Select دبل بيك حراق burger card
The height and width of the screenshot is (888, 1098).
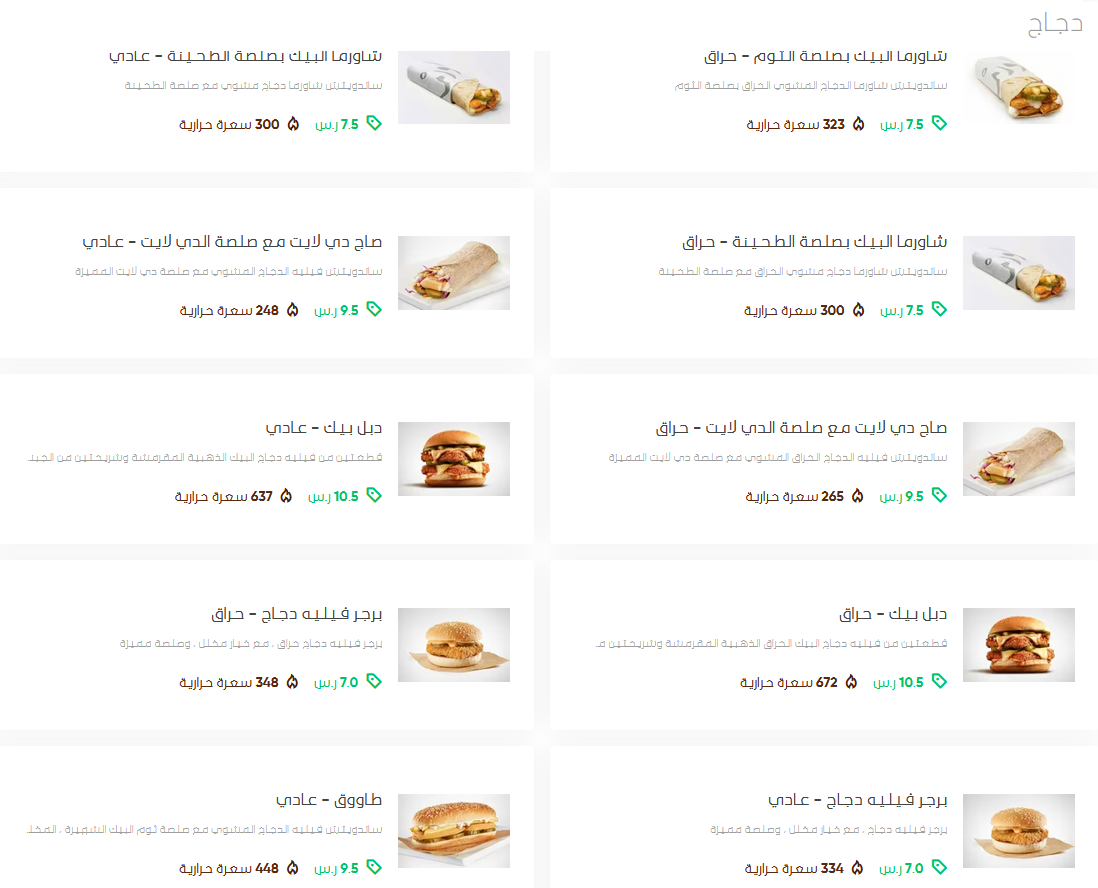tap(893, 614)
